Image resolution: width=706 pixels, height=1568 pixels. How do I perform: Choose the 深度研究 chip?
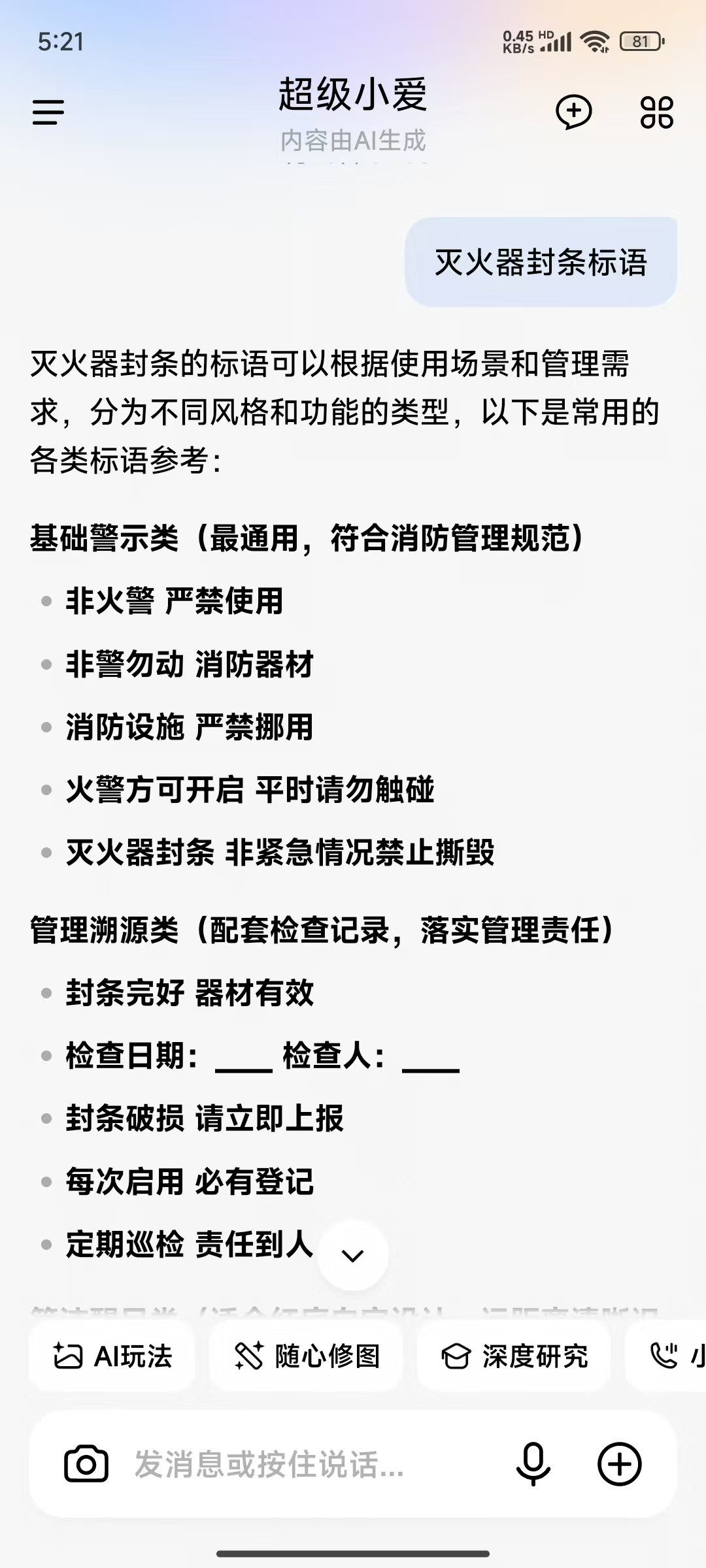coord(514,1356)
